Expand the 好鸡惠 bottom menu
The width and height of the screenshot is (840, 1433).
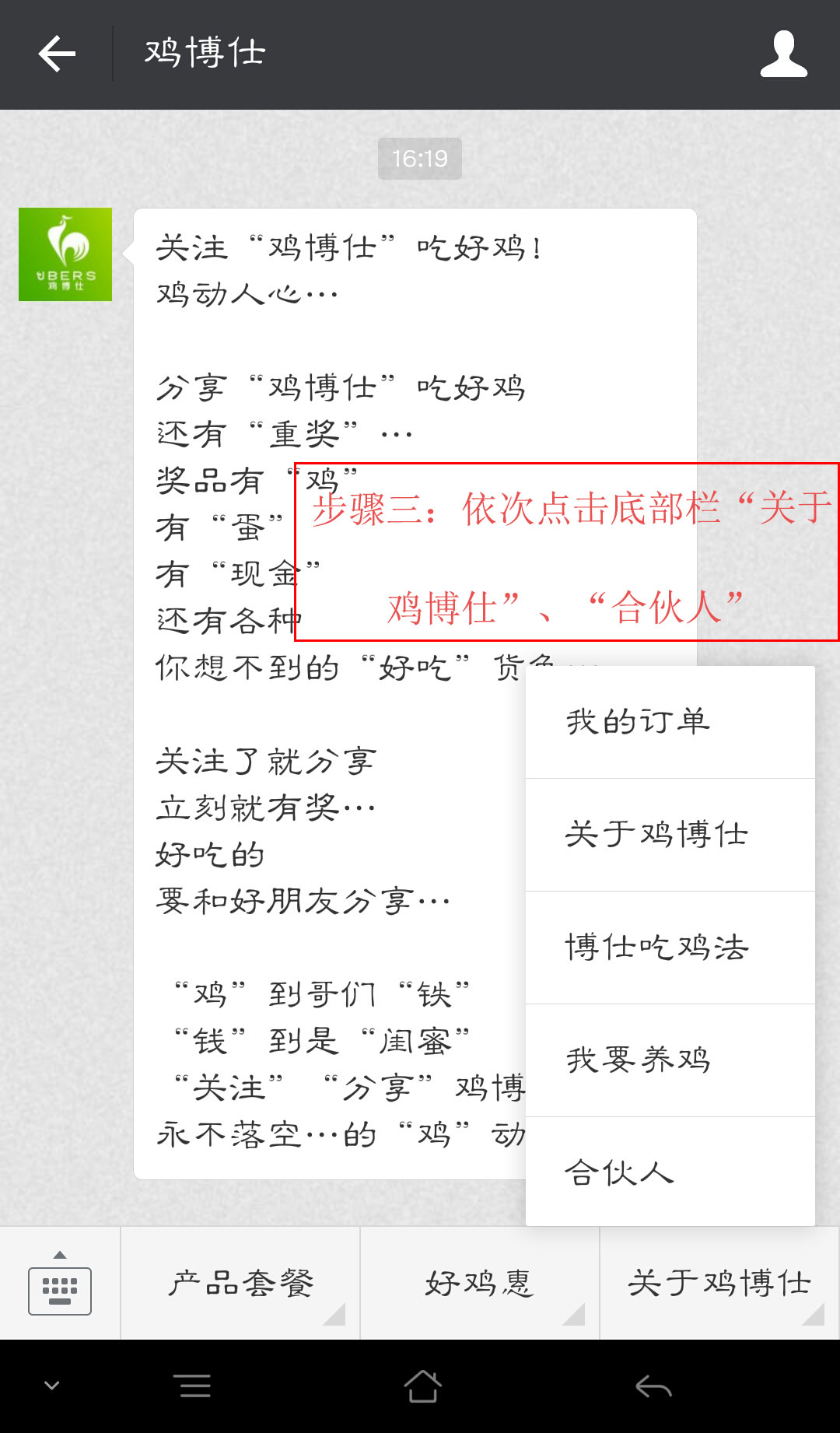pyautogui.click(x=479, y=1284)
